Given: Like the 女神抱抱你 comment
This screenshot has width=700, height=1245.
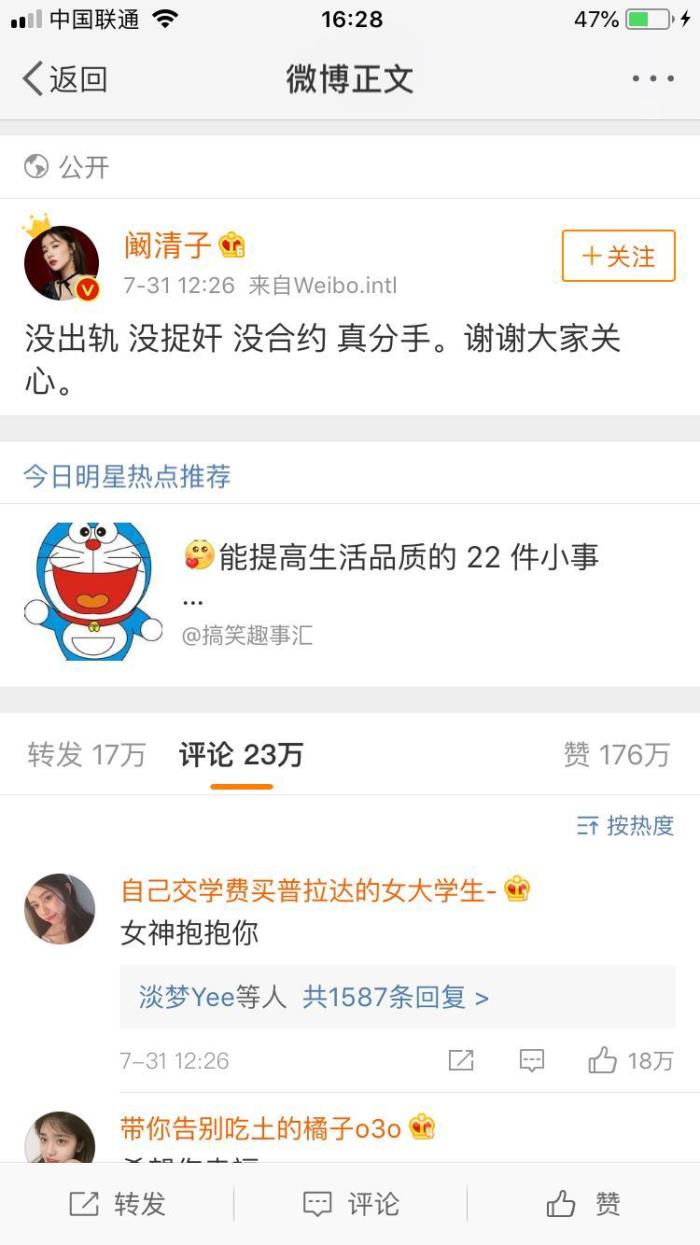Looking at the screenshot, I should (x=630, y=1061).
